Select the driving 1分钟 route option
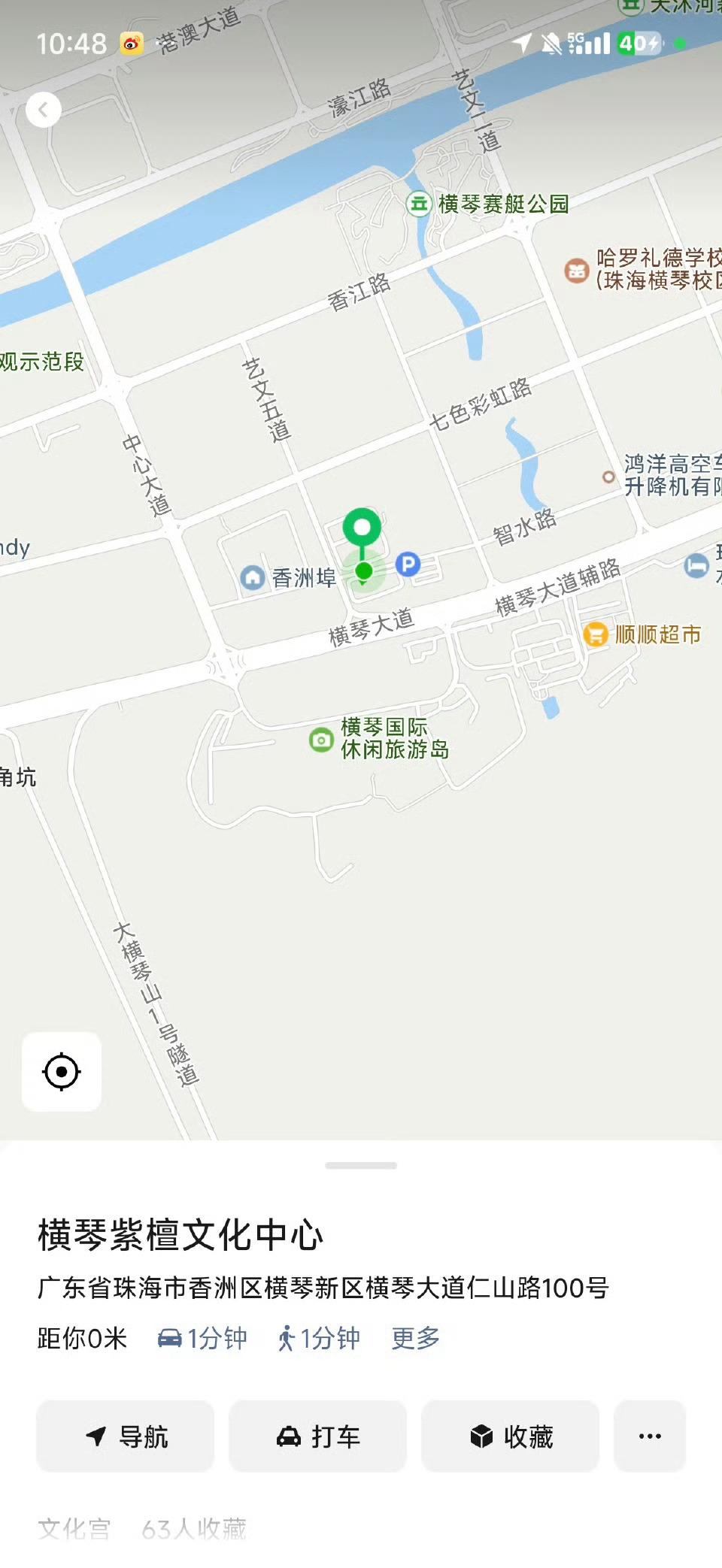Image resolution: width=722 pixels, height=1568 pixels. pyautogui.click(x=202, y=1338)
